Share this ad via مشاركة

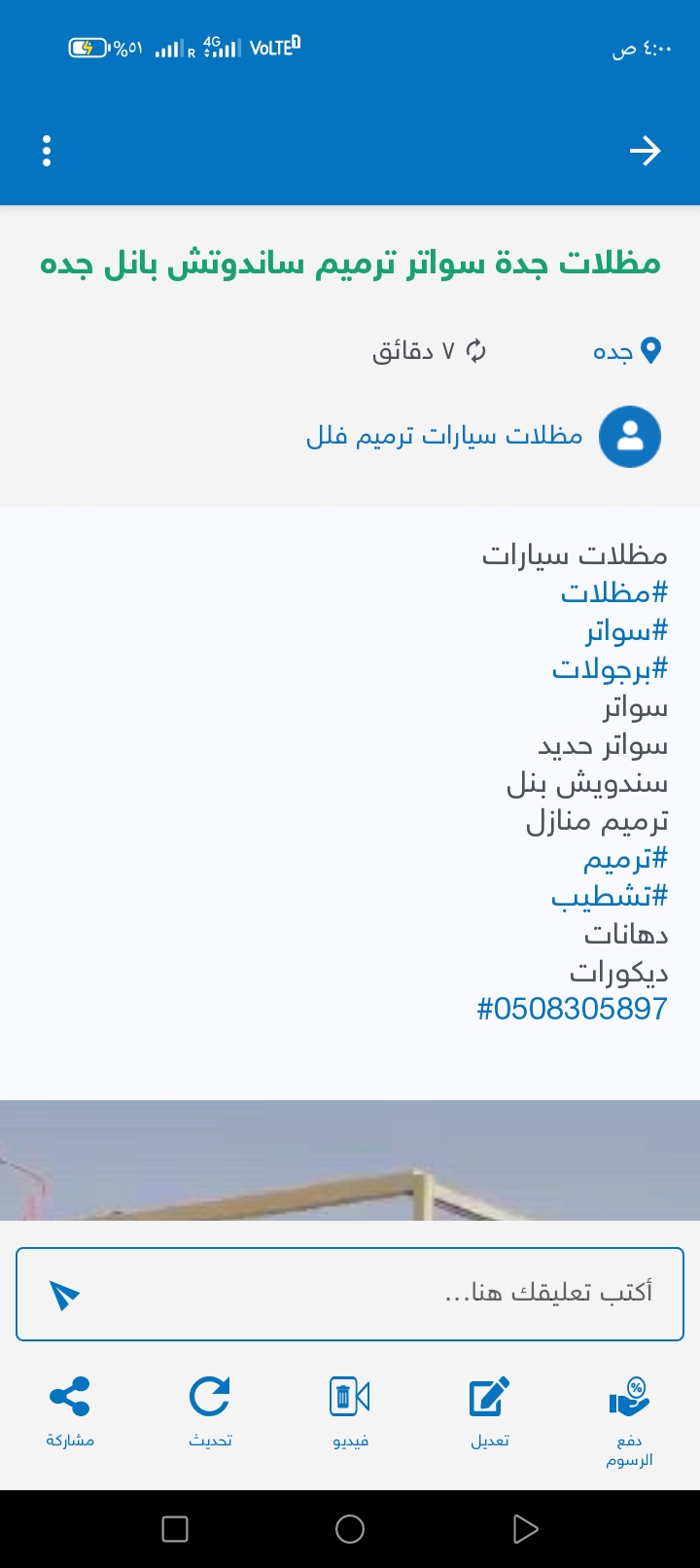tap(70, 1410)
